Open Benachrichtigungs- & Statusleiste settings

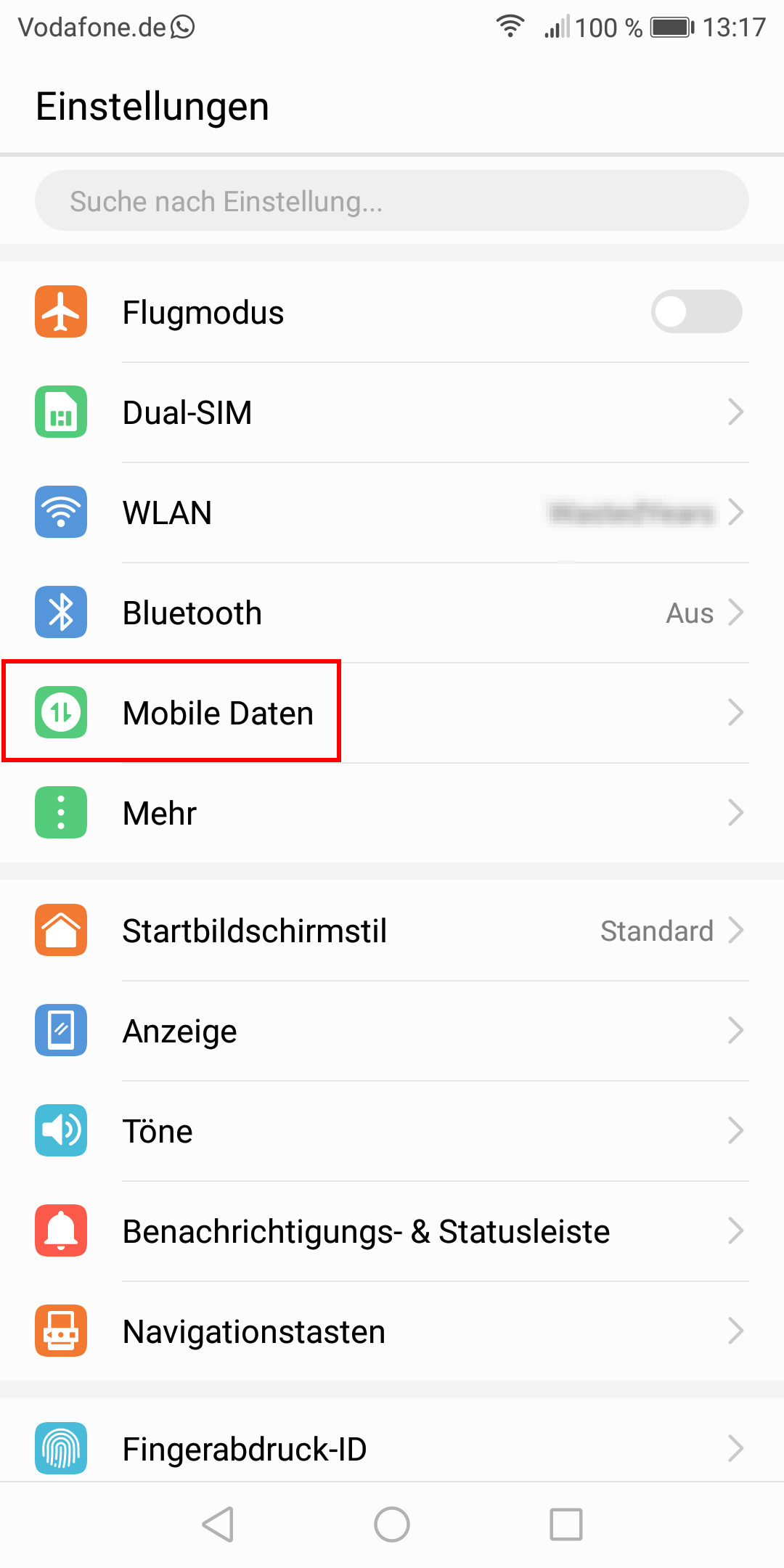coord(392,1231)
